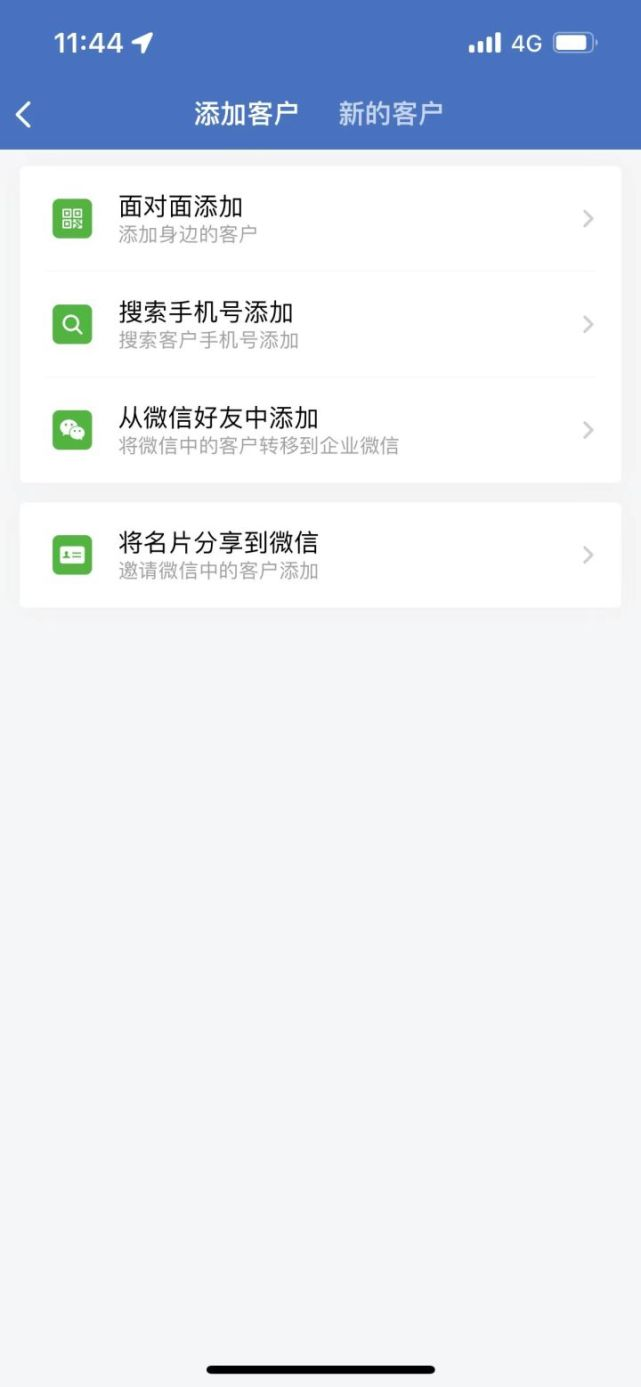Open 面对面添加 option

[x=320, y=219]
